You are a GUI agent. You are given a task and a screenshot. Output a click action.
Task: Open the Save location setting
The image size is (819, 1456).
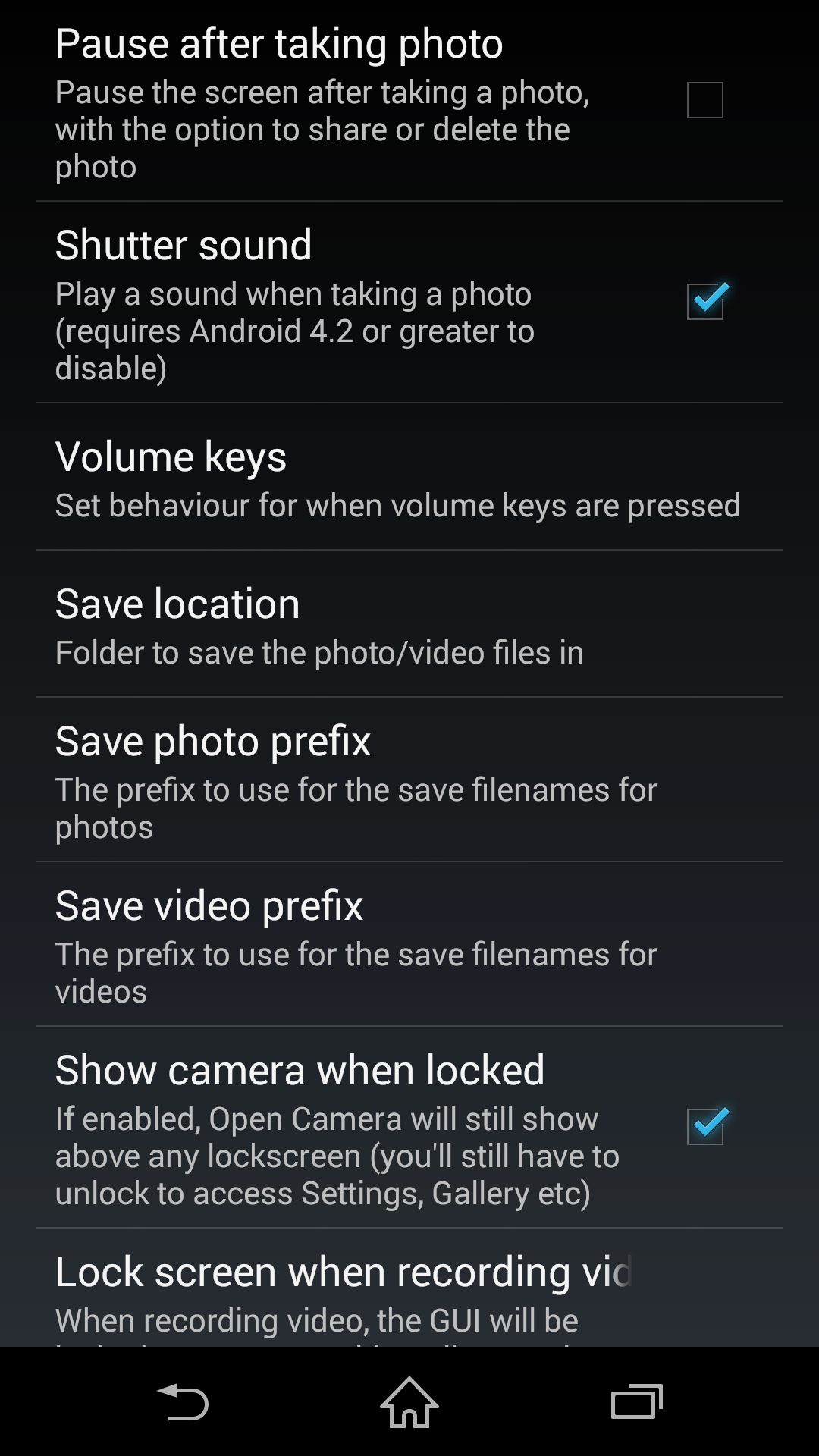(x=409, y=624)
